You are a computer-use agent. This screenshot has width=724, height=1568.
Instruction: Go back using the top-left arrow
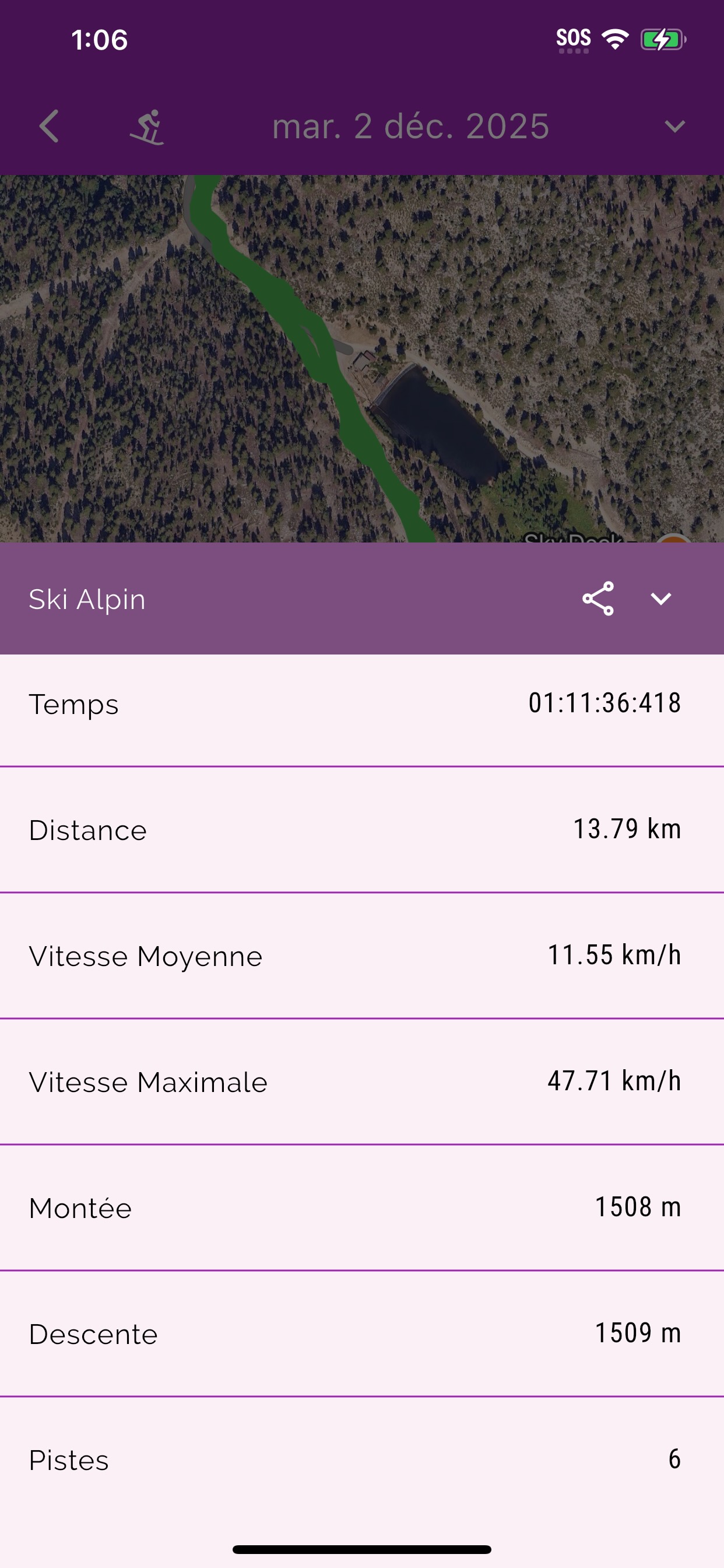50,127
